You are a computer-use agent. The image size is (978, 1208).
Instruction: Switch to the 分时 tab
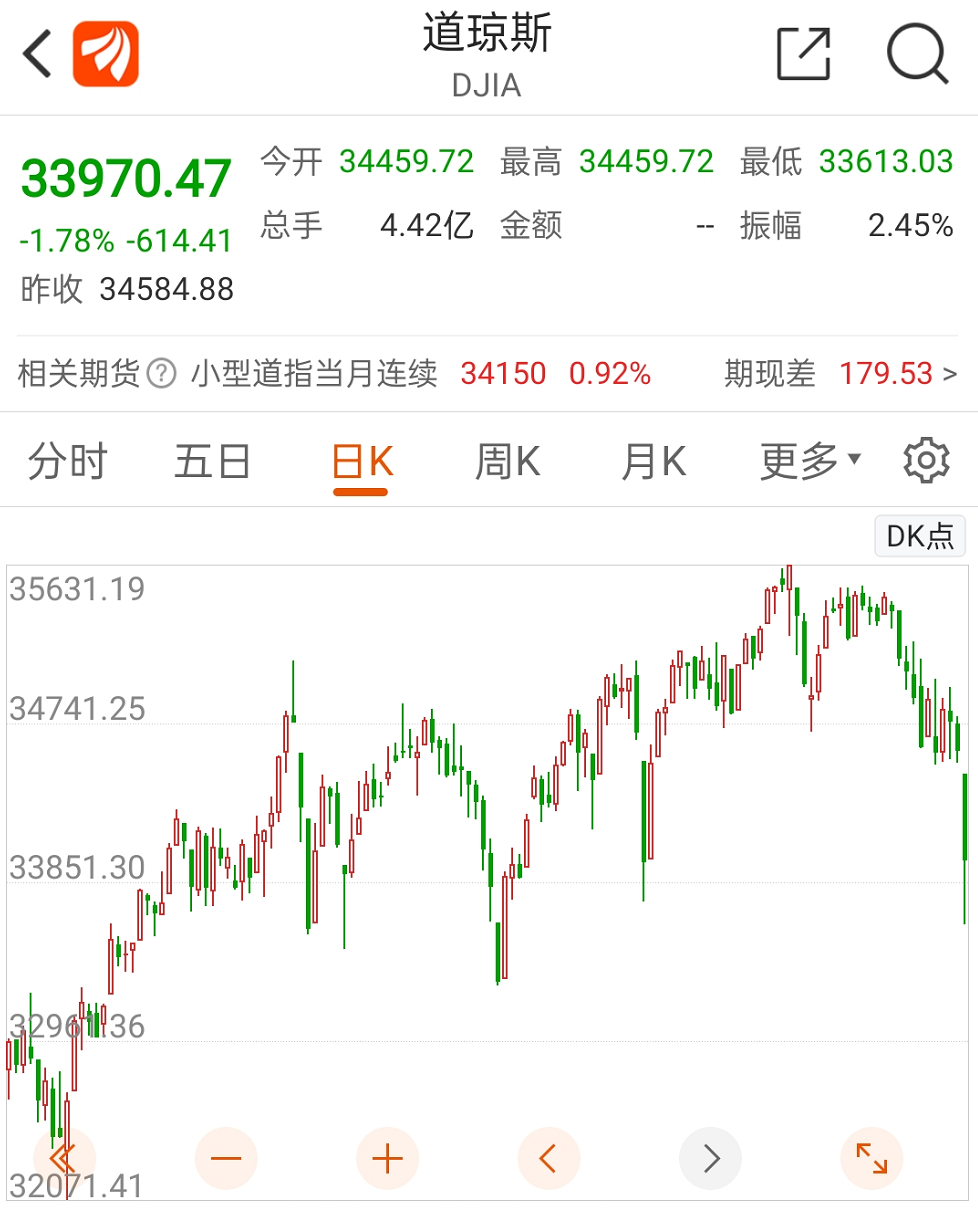(67, 462)
